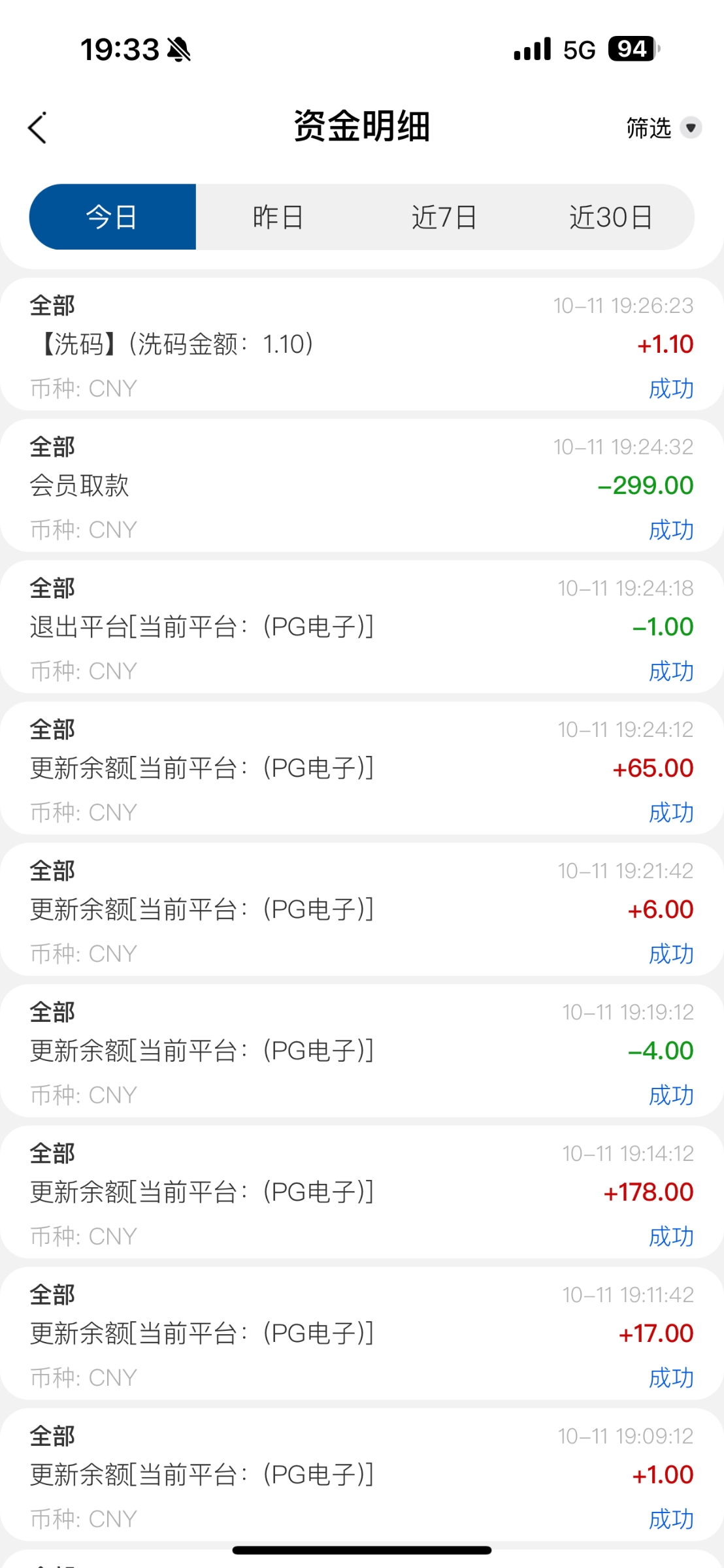Open the 筛选 filter dropdown

click(x=663, y=127)
